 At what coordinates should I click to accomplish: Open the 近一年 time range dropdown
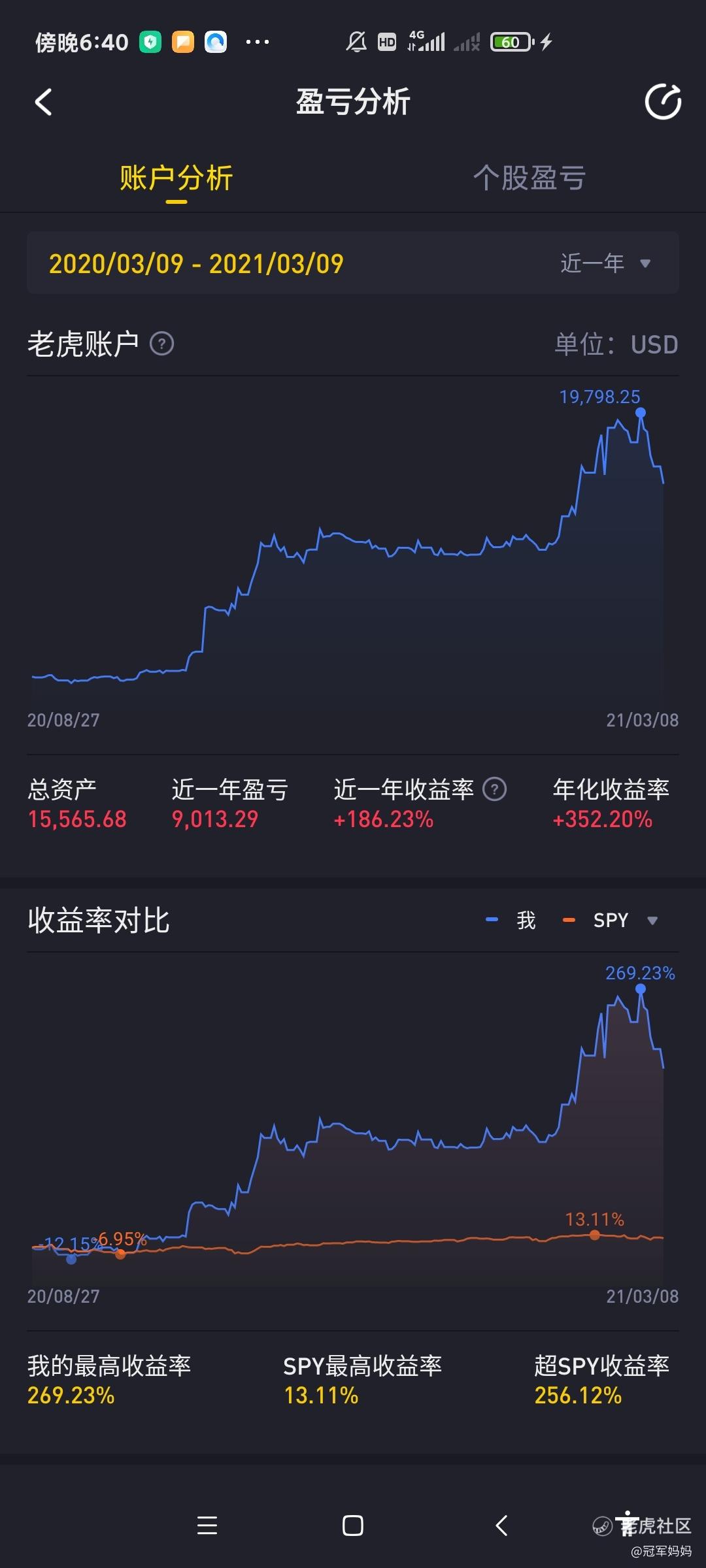pos(605,263)
